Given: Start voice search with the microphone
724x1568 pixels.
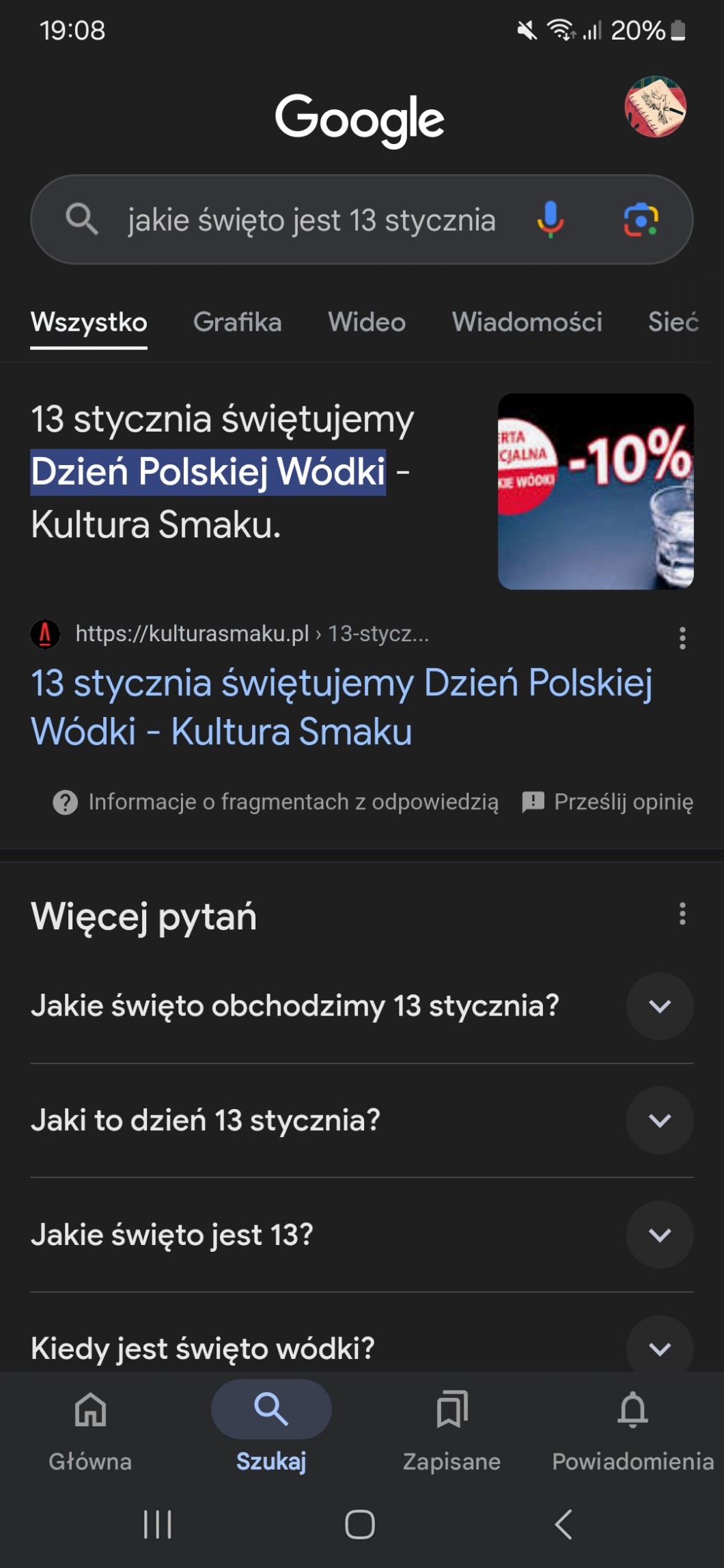Looking at the screenshot, I should pyautogui.click(x=550, y=220).
